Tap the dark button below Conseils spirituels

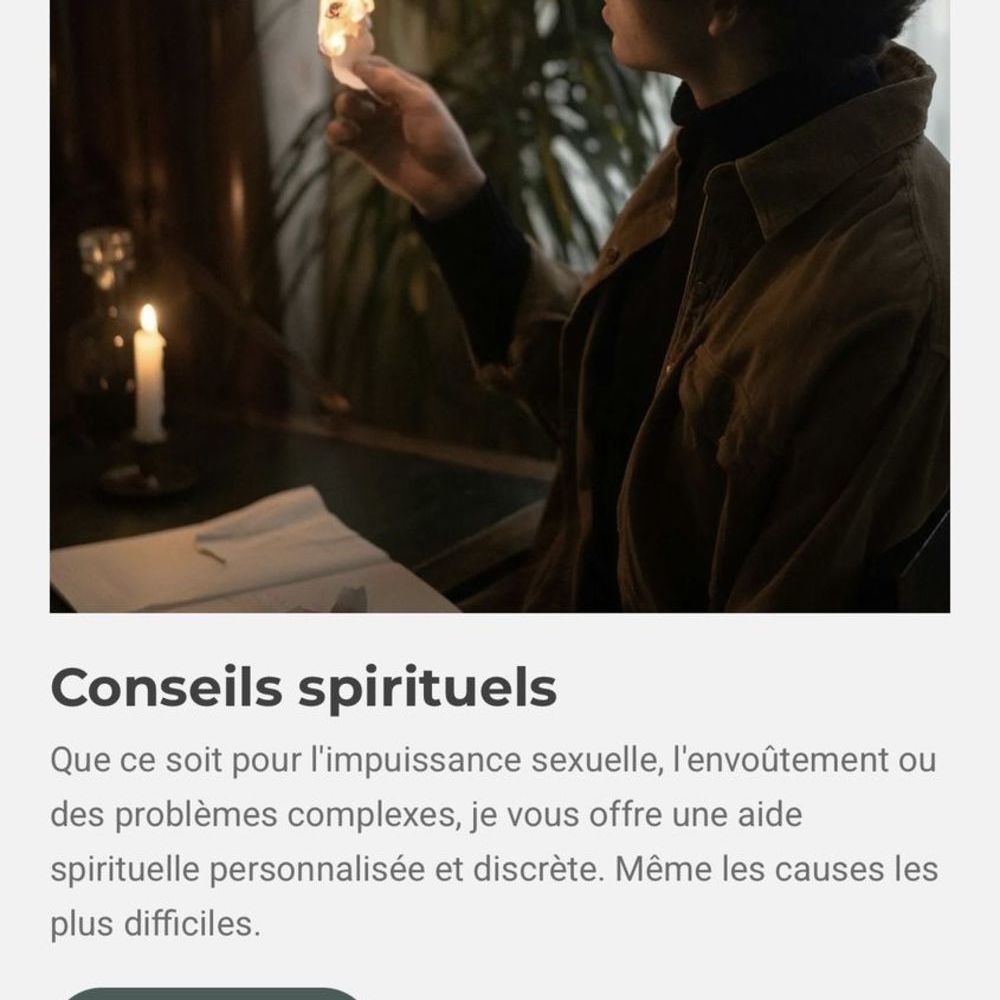[210, 993]
